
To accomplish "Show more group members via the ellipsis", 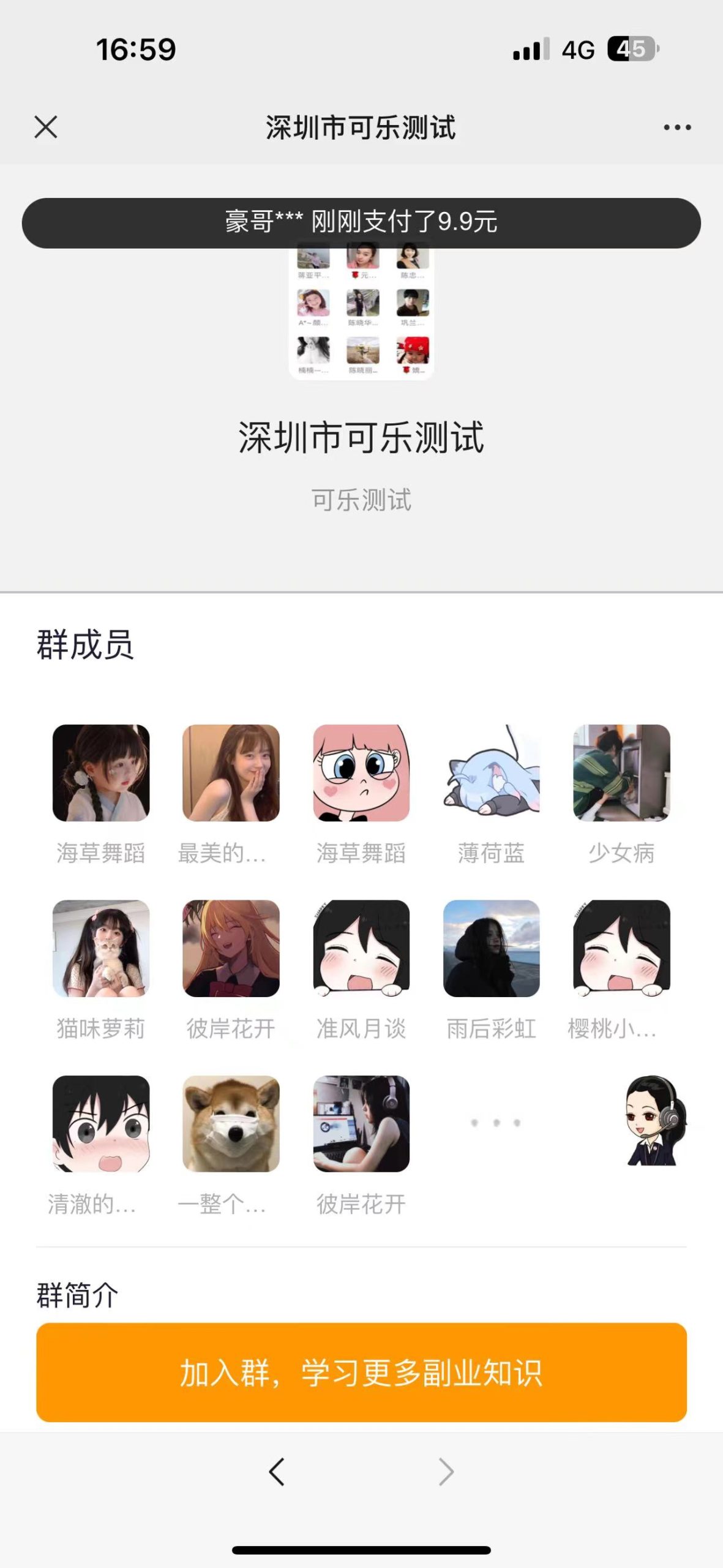I will [495, 1123].
